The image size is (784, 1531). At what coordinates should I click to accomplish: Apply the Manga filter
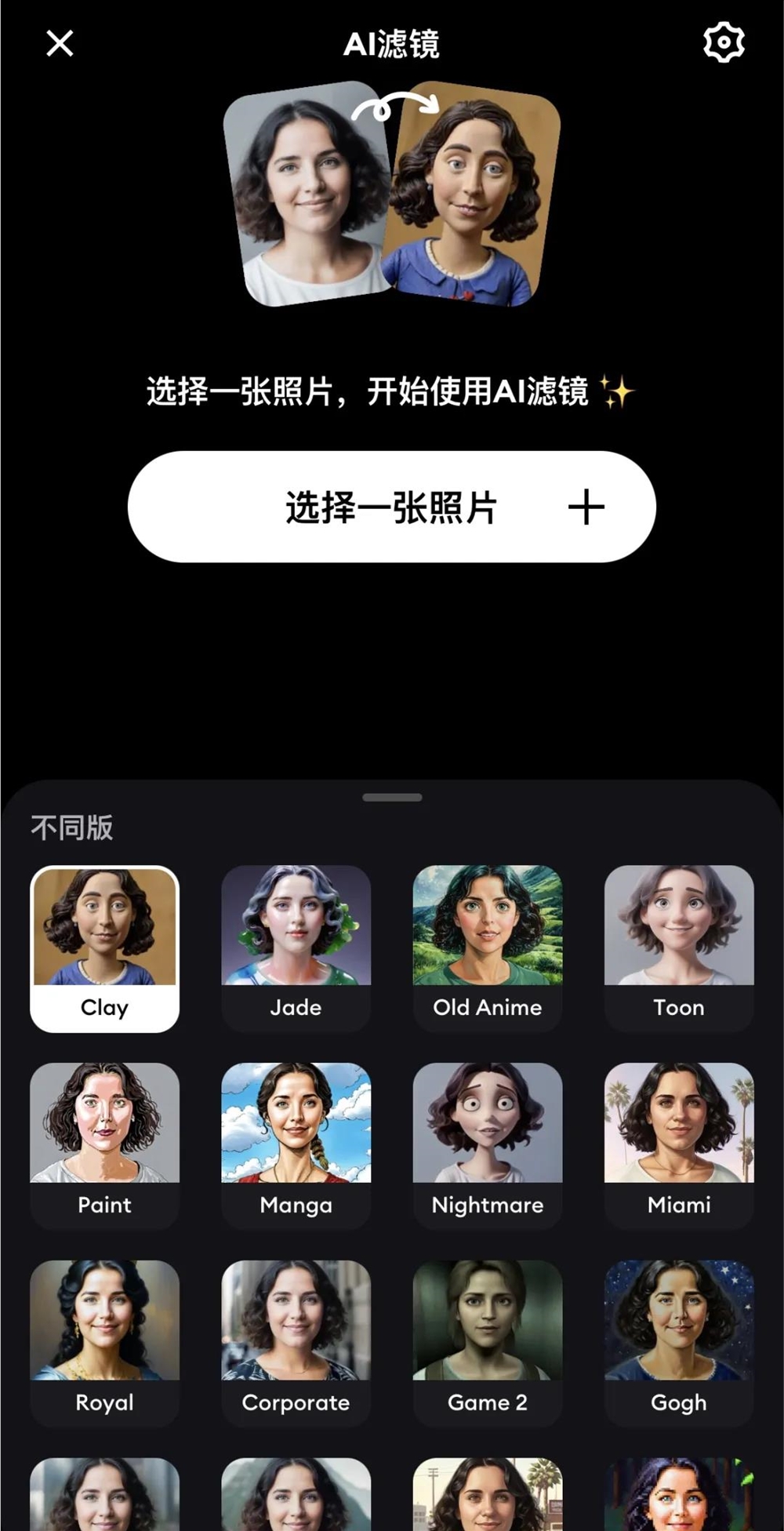click(296, 1144)
